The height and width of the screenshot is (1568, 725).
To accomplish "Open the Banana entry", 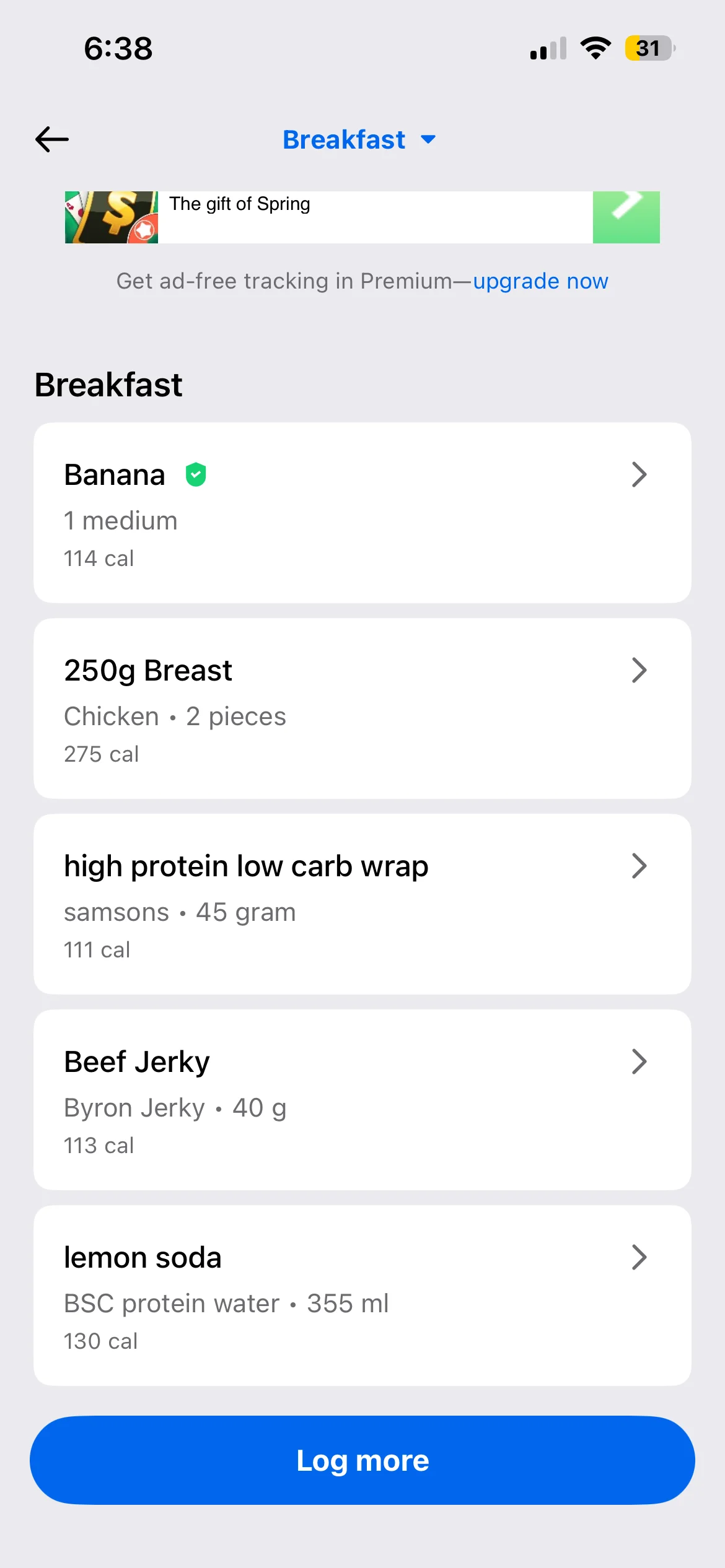I will [362, 513].
